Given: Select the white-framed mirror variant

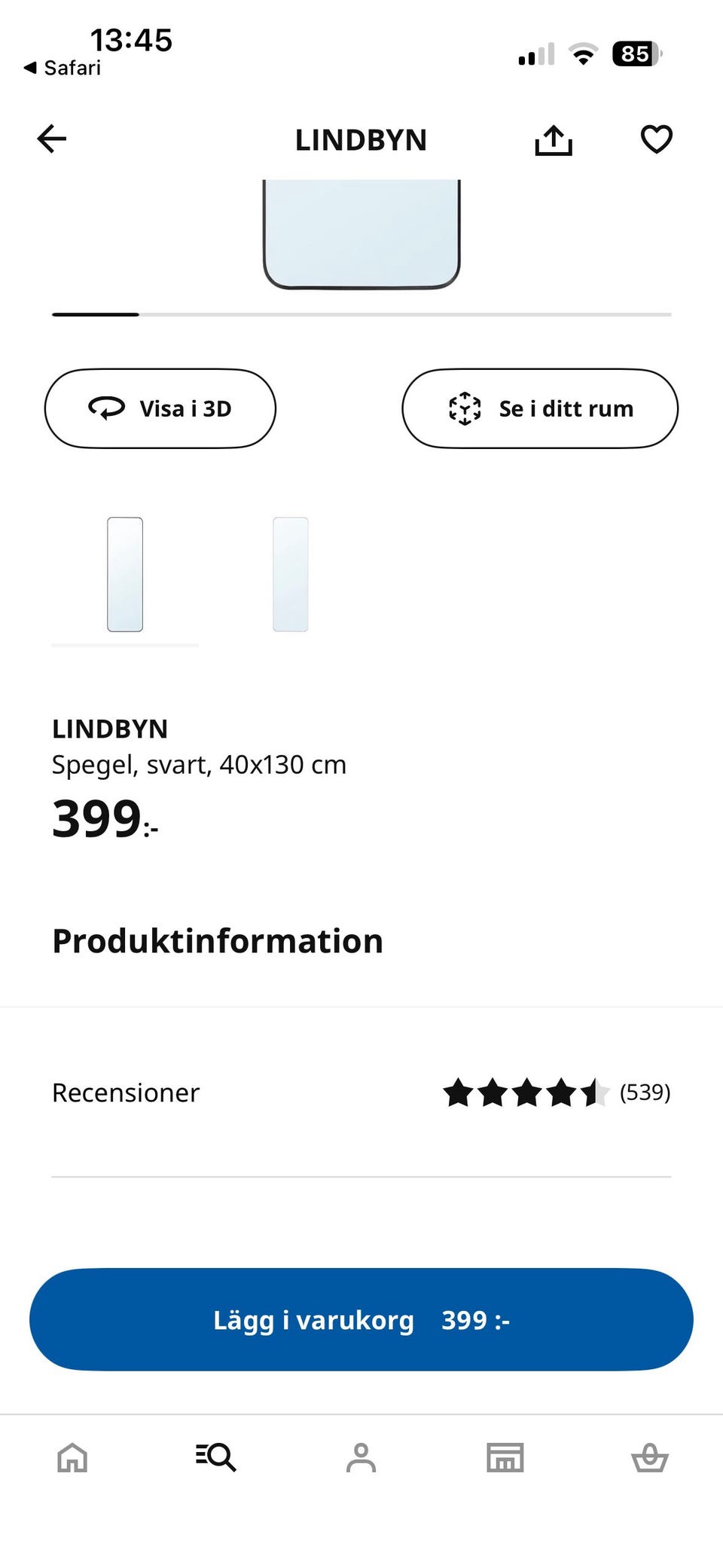Looking at the screenshot, I should pyautogui.click(x=291, y=574).
